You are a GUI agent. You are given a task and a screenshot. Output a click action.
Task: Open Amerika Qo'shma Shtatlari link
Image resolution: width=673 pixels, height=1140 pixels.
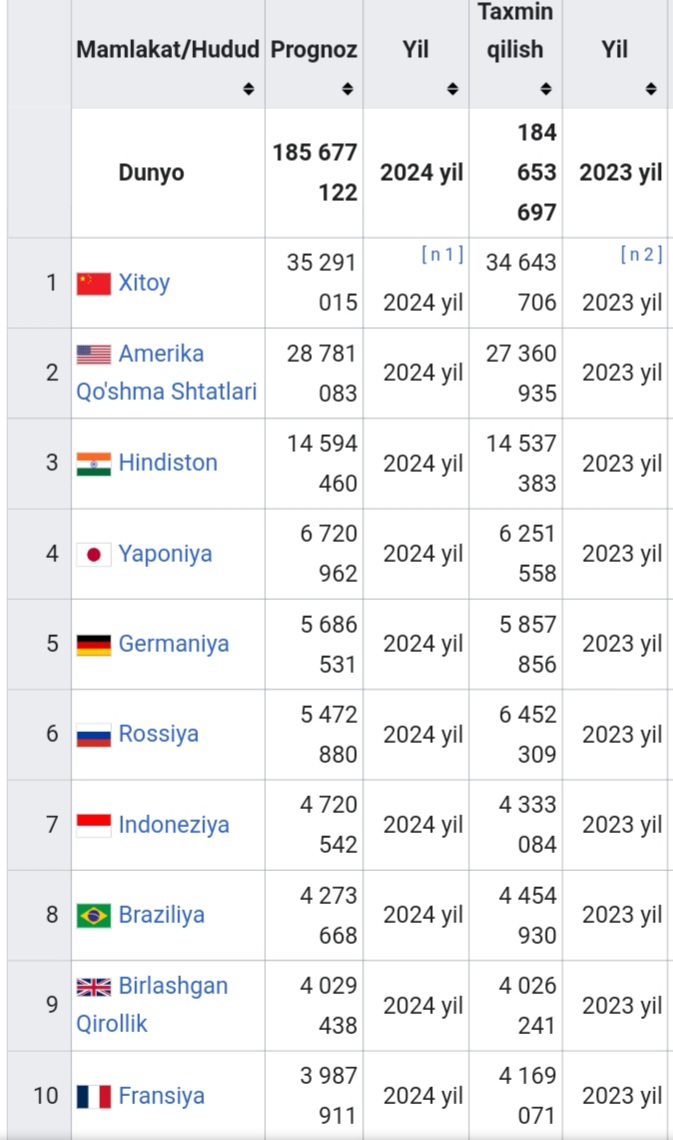coord(166,372)
